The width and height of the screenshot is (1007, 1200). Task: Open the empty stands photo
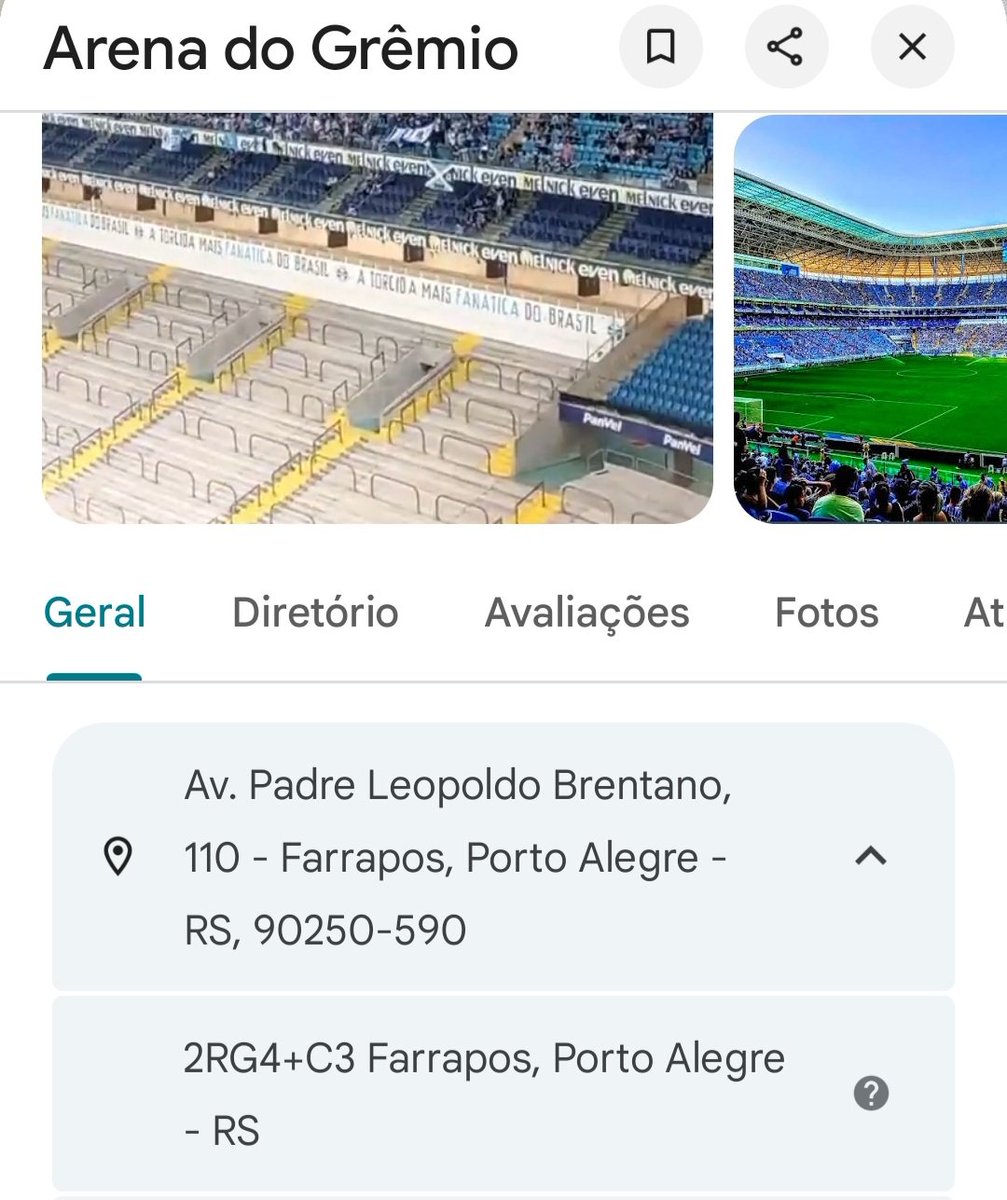point(377,318)
